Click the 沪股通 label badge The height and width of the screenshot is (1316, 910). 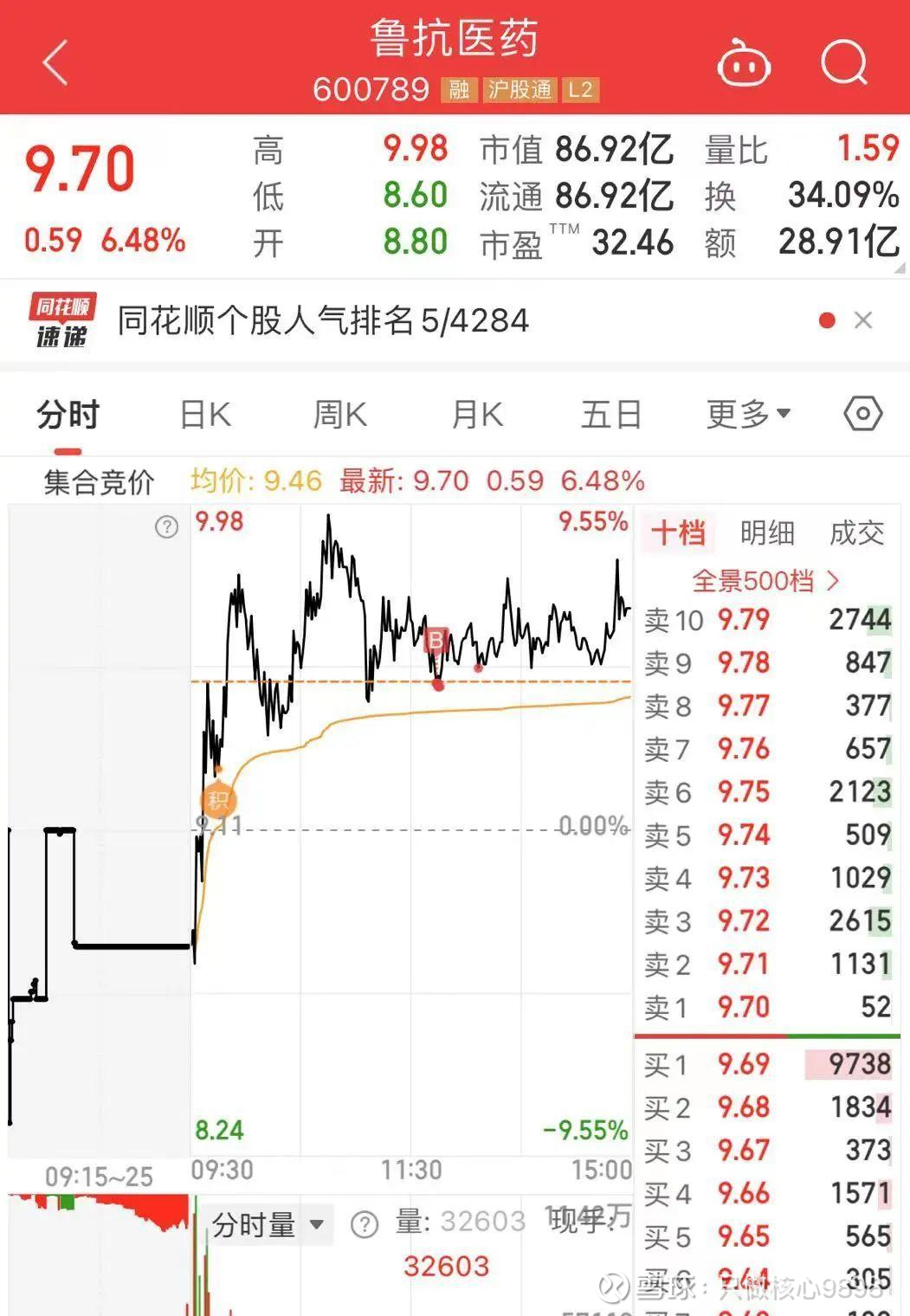(520, 90)
